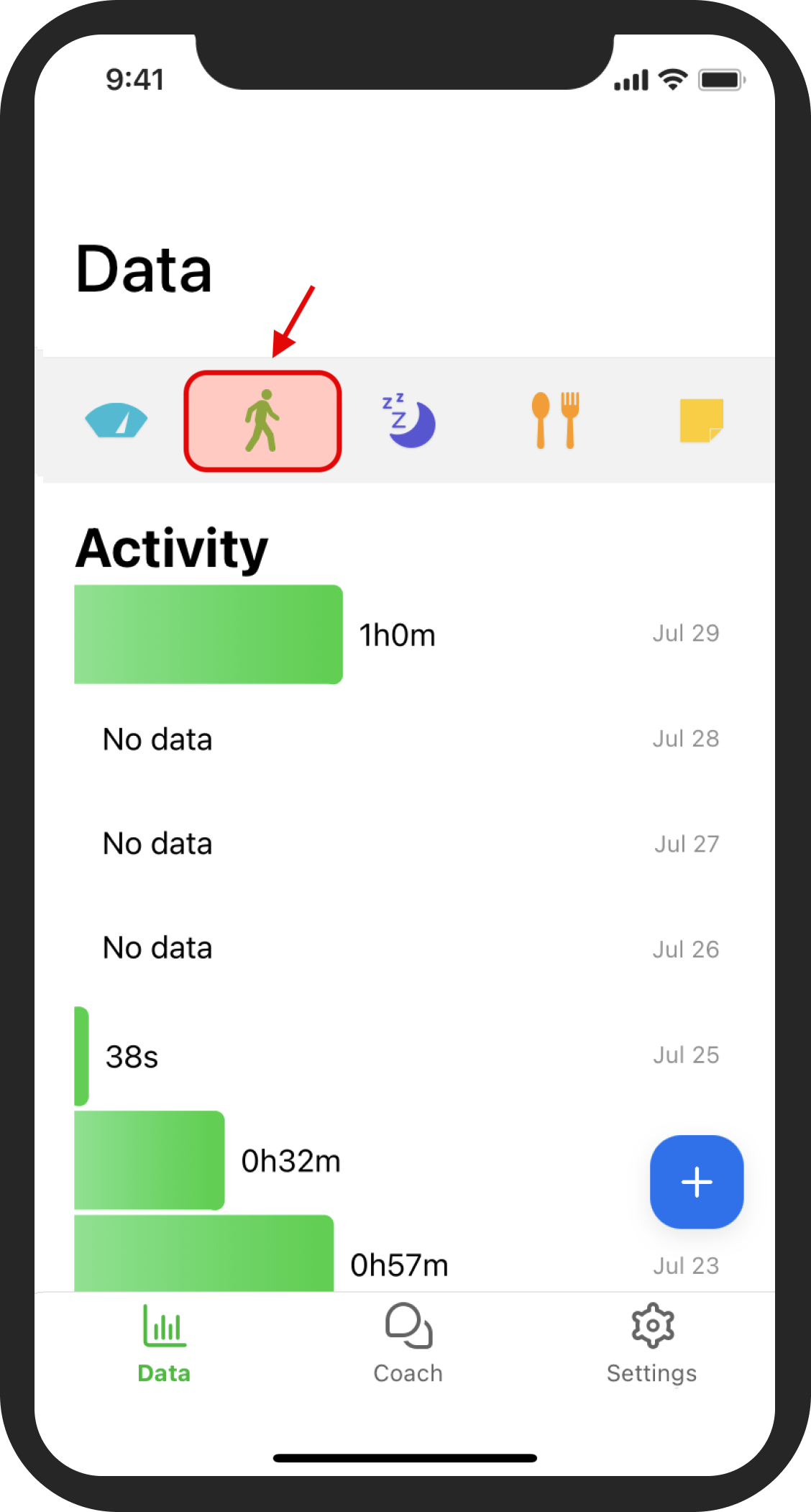The height and width of the screenshot is (1512, 811).
Task: Select the weight scale category icon
Action: coord(116,421)
